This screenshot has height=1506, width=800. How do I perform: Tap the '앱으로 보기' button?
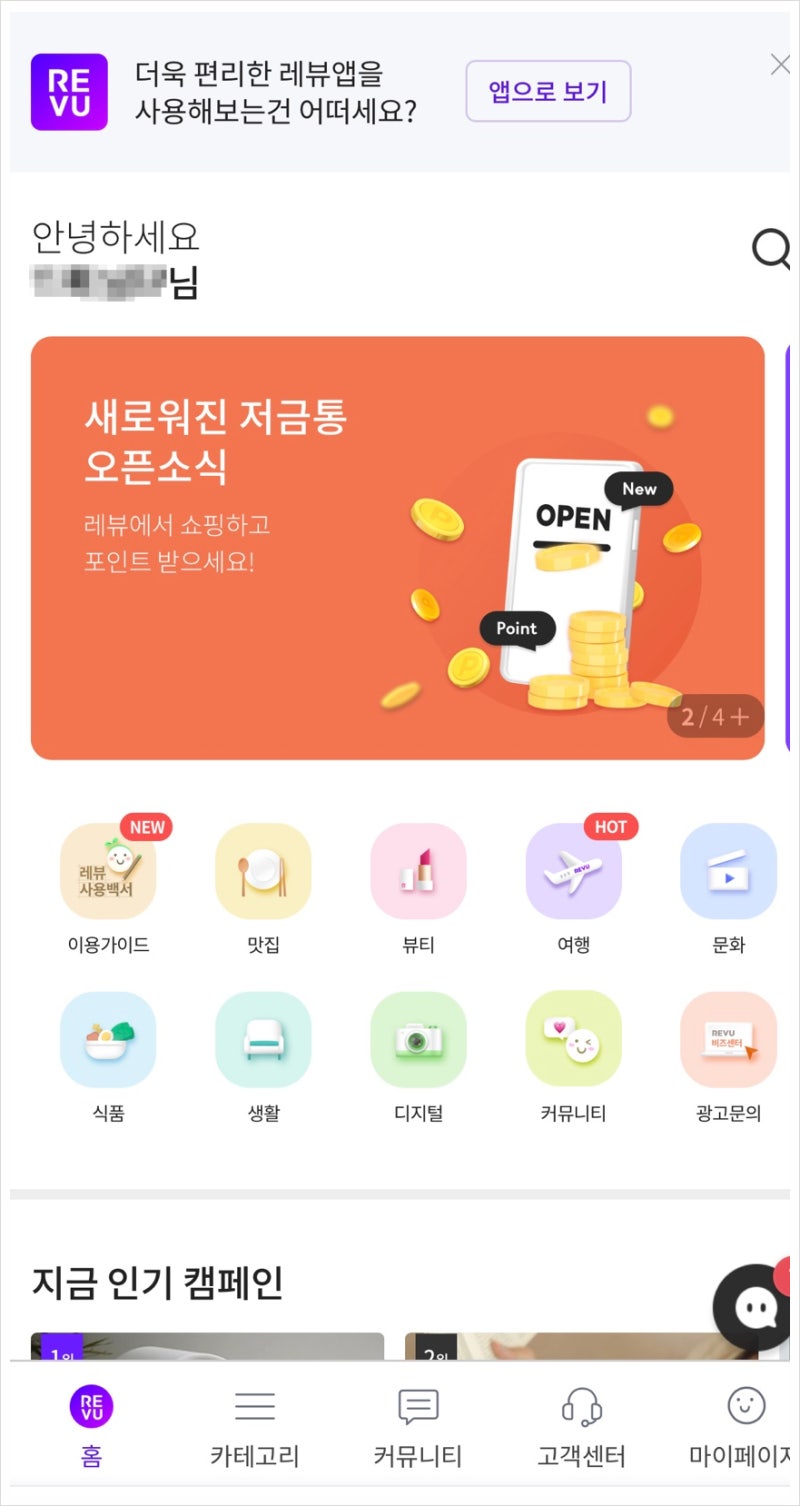548,92
